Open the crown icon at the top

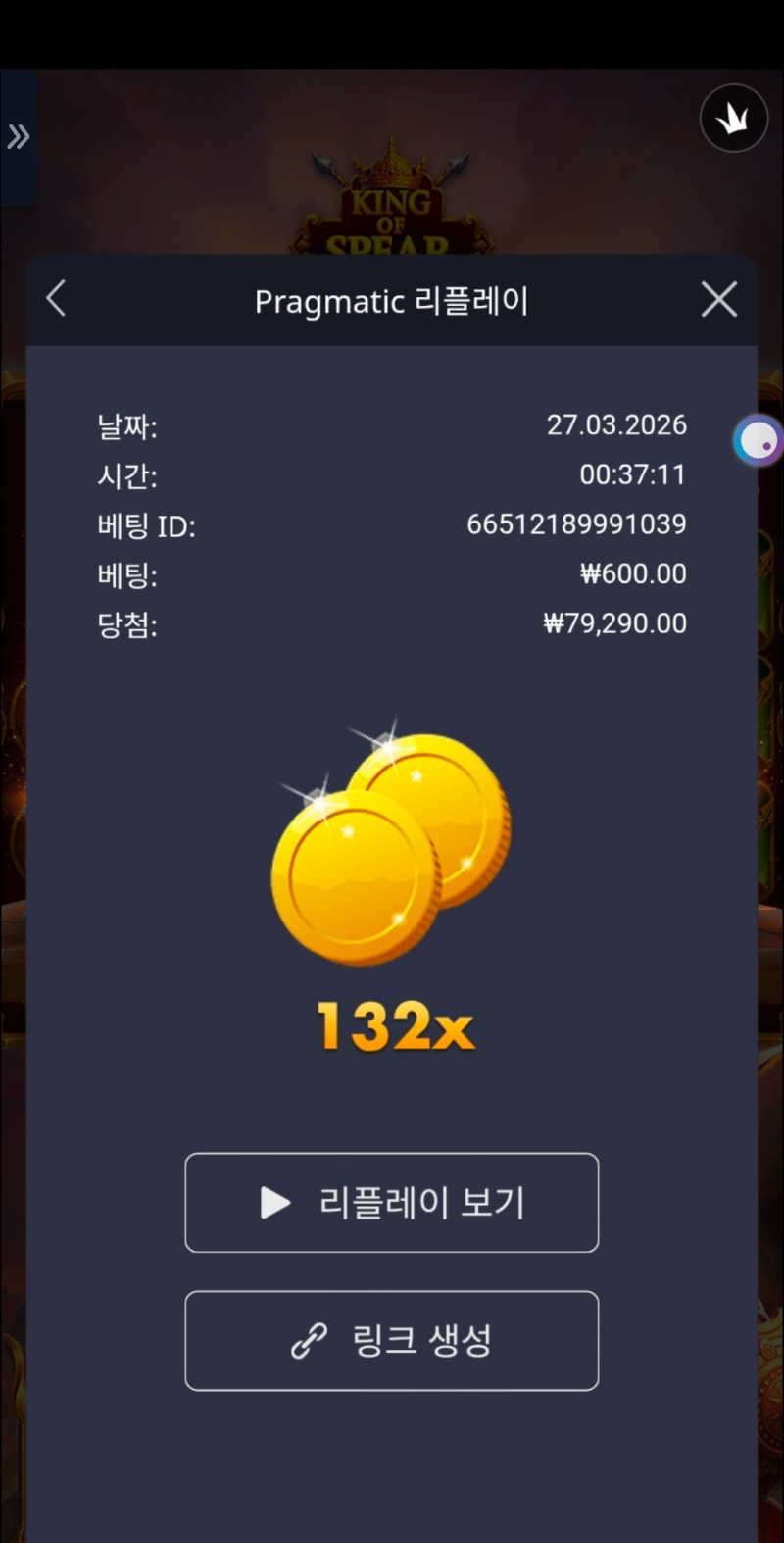(733, 119)
